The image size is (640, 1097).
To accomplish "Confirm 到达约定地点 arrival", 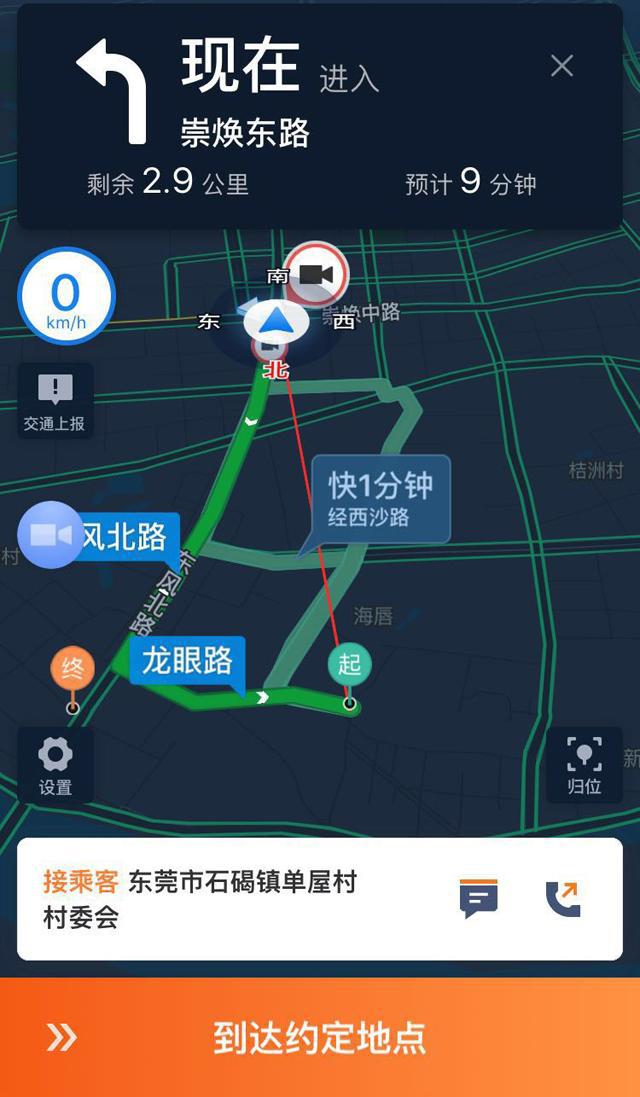I will pyautogui.click(x=320, y=1037).
